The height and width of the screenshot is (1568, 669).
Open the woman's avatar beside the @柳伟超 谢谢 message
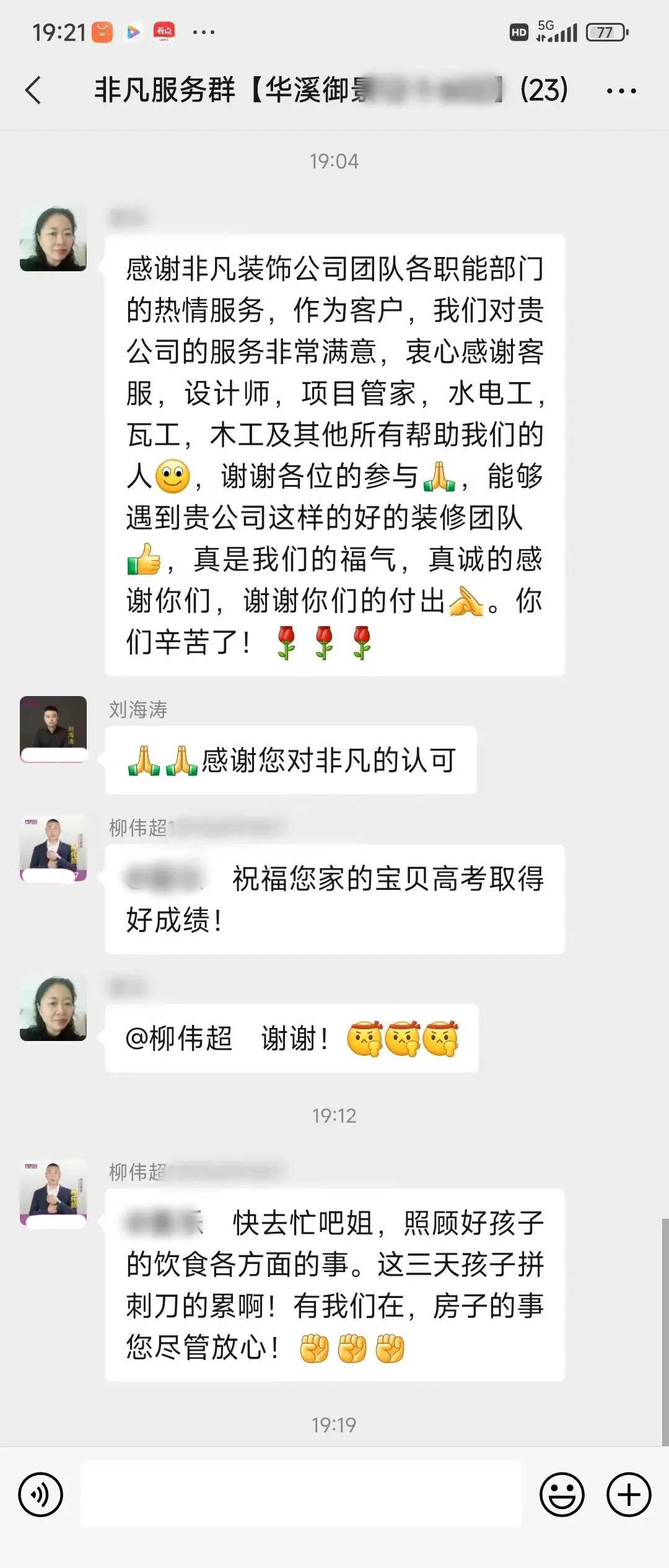(53, 1008)
